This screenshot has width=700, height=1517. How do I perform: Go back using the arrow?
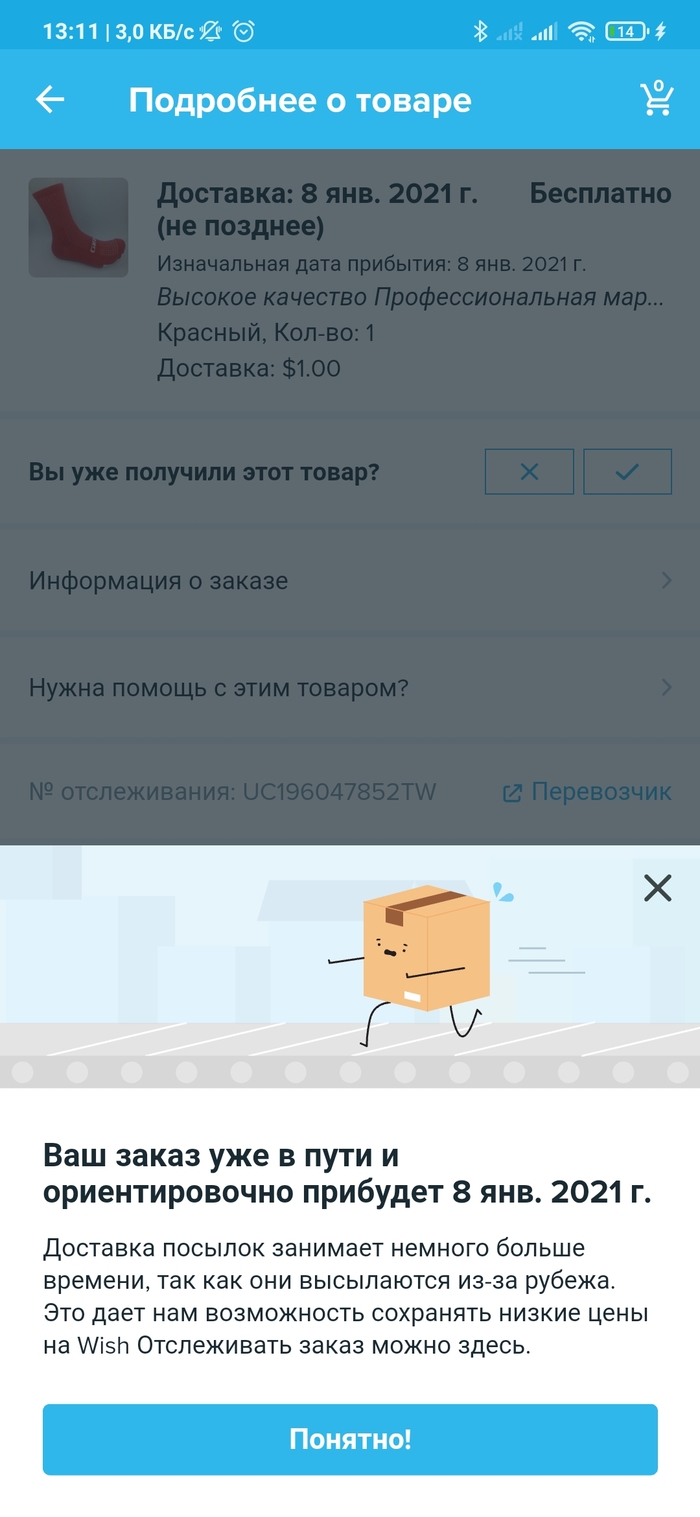[49, 99]
